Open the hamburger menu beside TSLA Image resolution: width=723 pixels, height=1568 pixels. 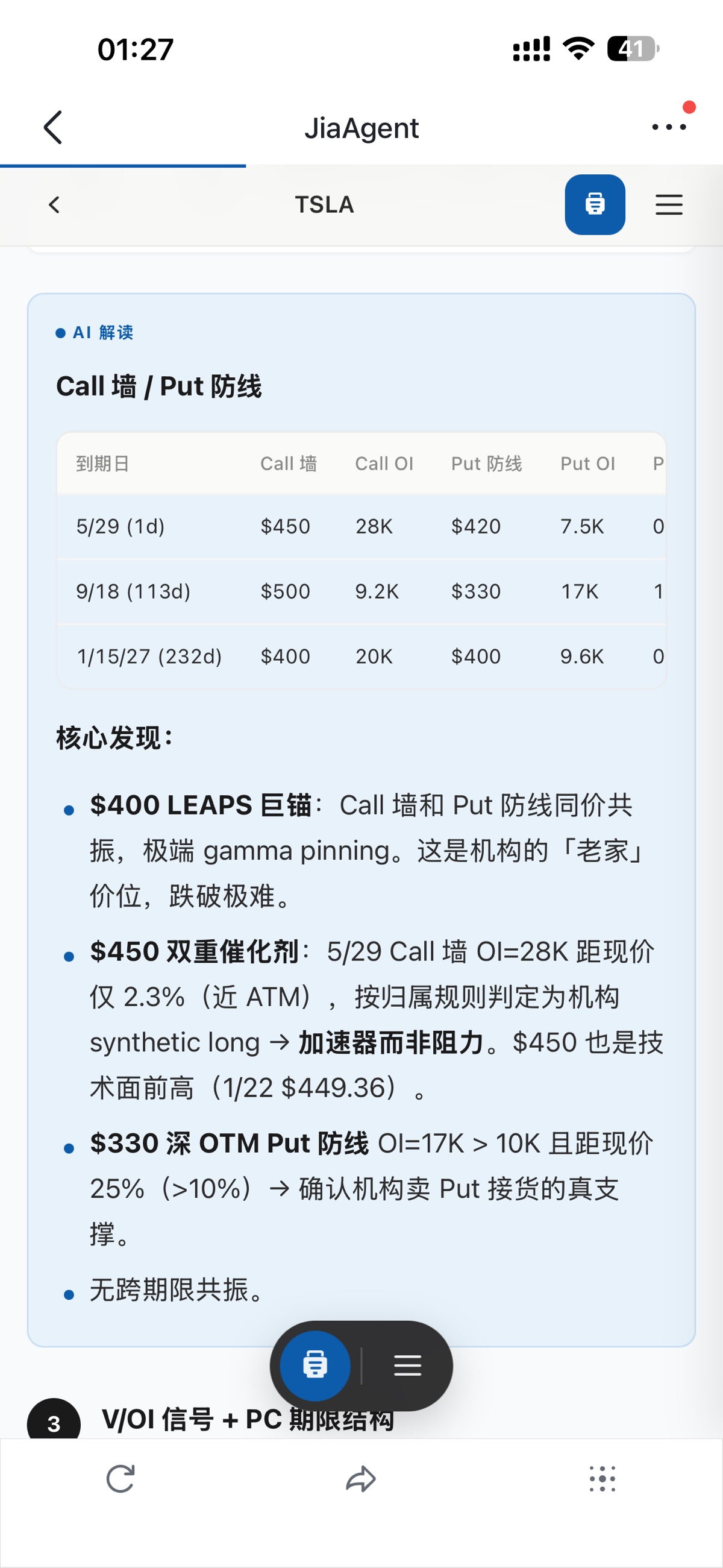click(668, 204)
